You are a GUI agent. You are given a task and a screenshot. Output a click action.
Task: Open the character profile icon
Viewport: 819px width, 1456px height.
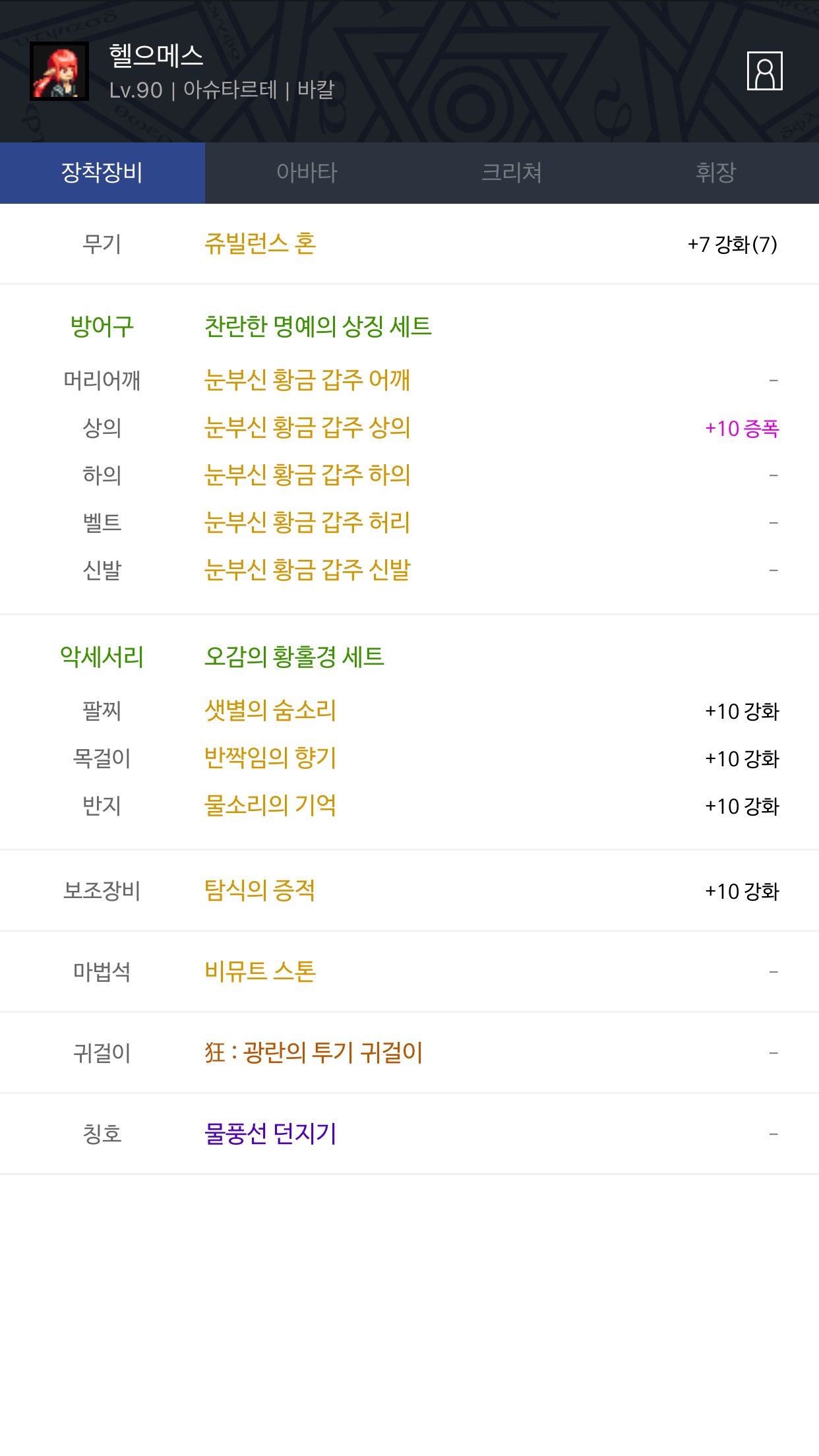pos(764,71)
